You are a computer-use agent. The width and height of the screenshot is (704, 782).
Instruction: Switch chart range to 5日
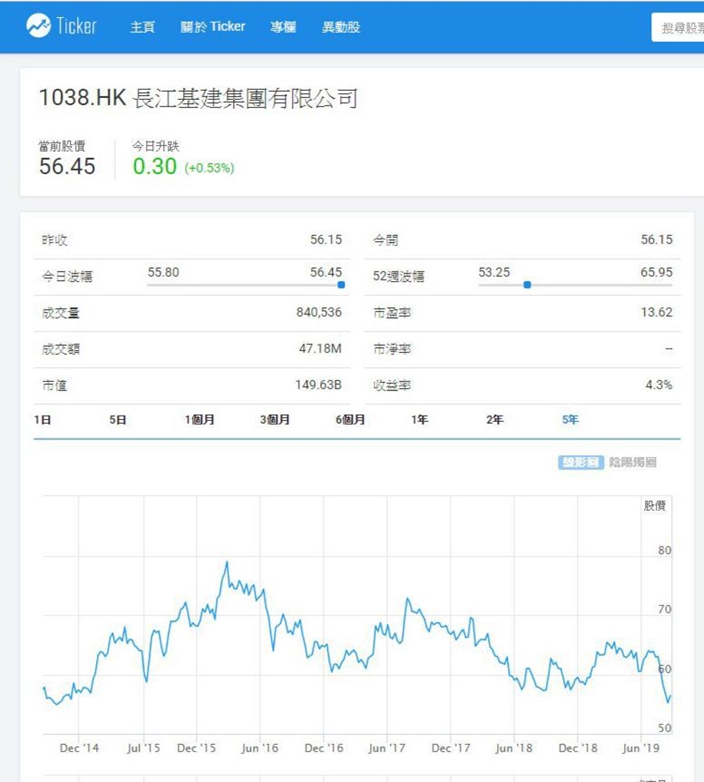[x=118, y=420]
